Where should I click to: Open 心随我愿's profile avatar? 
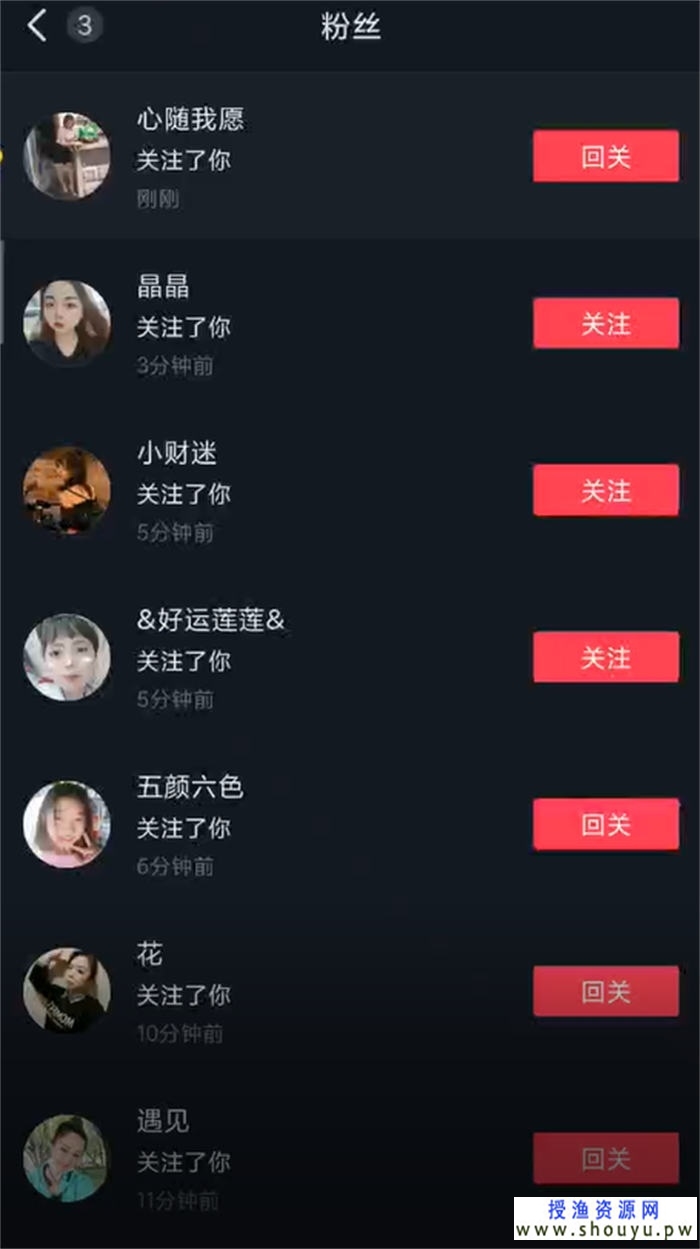tap(67, 157)
